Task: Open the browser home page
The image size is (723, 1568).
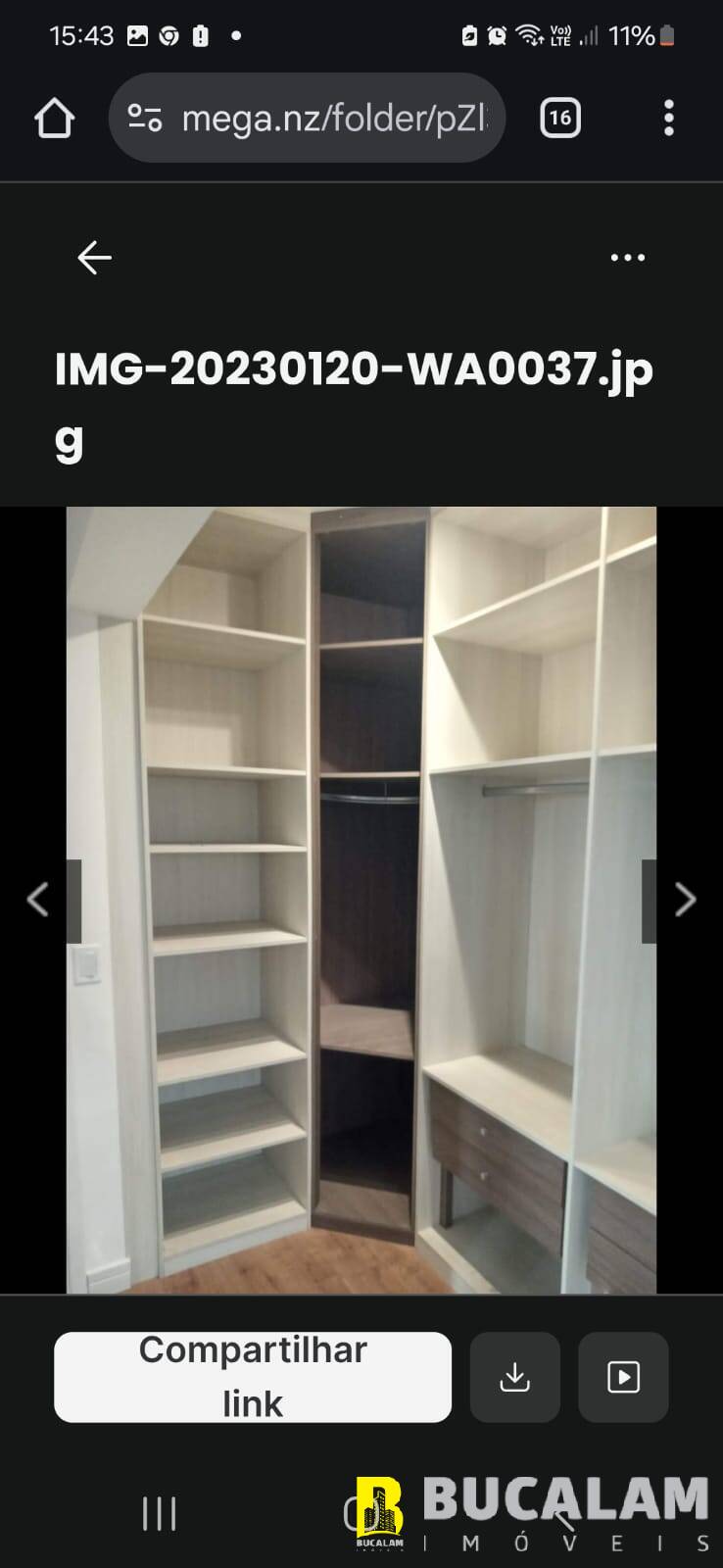Action: [x=55, y=119]
